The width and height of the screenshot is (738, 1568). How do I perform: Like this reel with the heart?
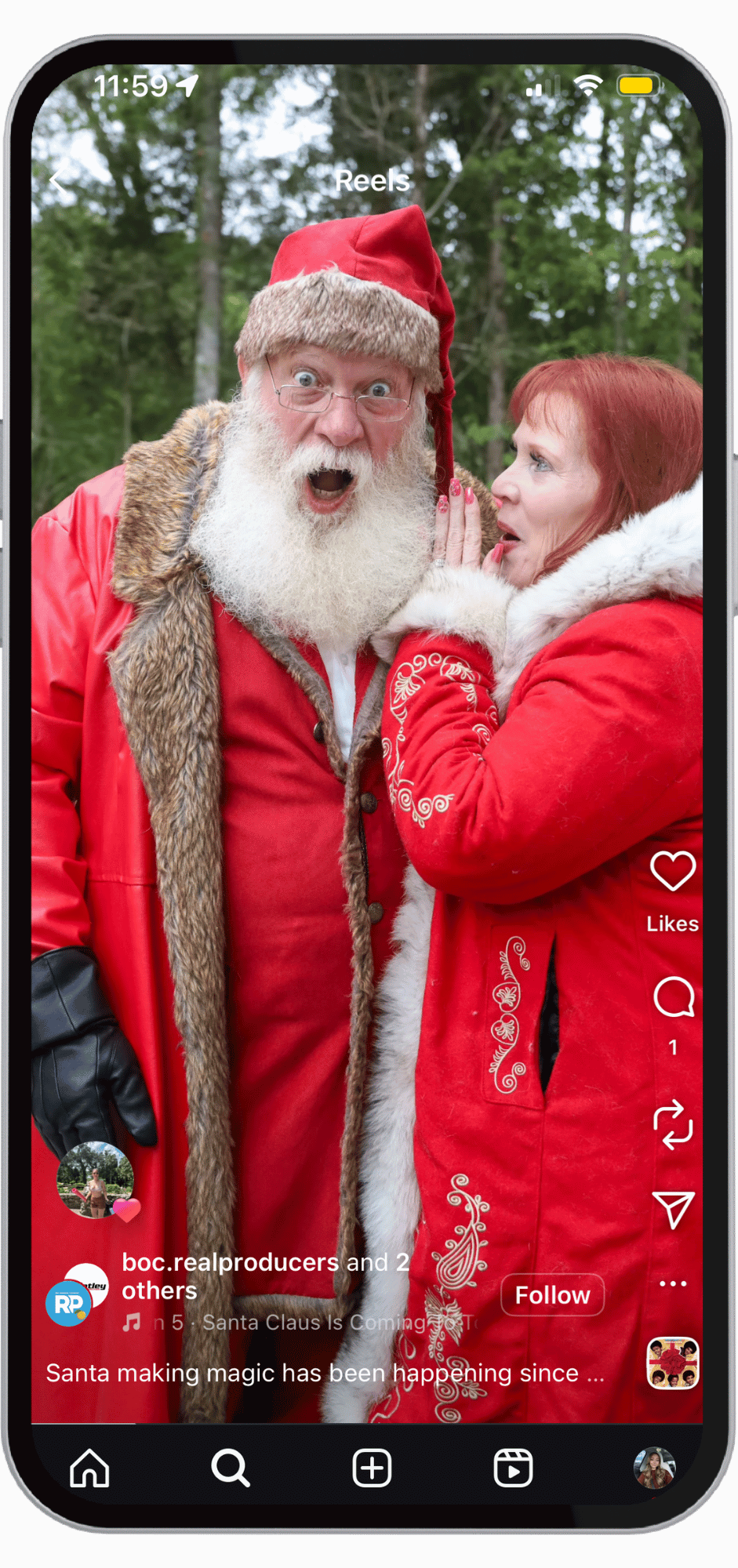click(672, 871)
